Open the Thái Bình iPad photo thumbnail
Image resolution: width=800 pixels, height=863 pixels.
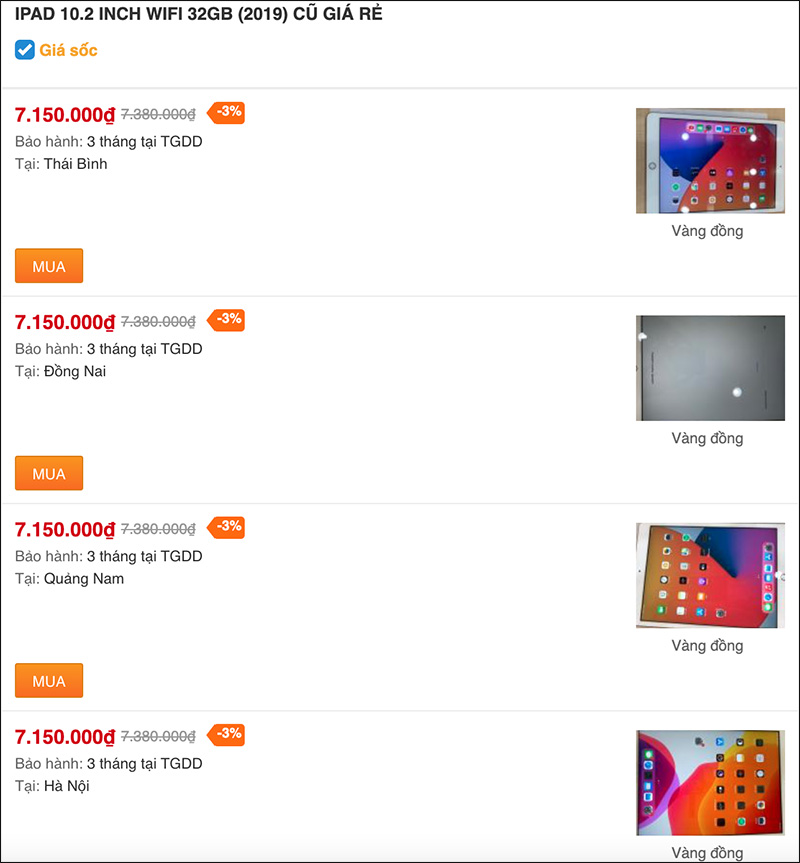(x=710, y=160)
